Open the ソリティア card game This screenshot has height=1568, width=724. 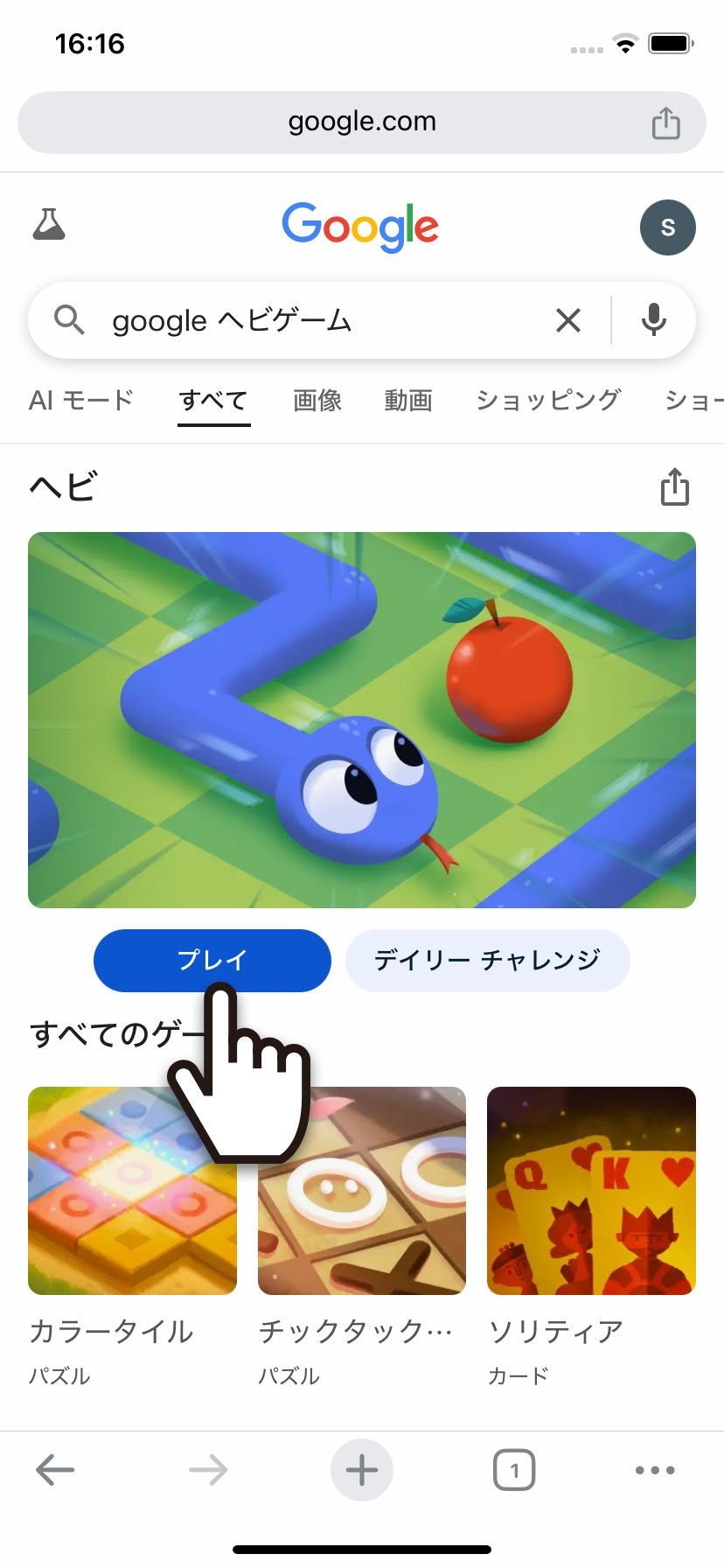(591, 1191)
